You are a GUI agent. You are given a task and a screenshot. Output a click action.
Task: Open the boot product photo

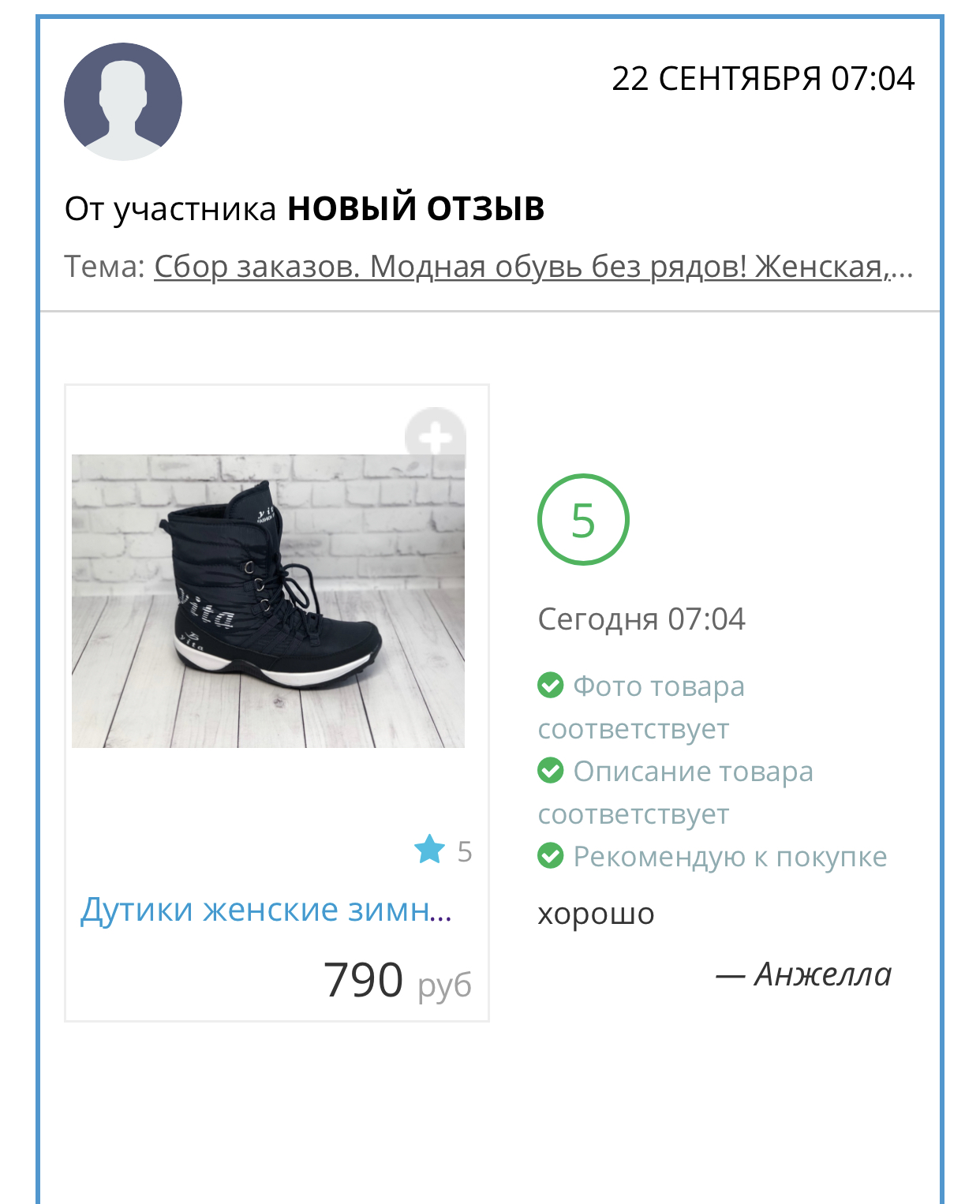pyautogui.click(x=268, y=601)
